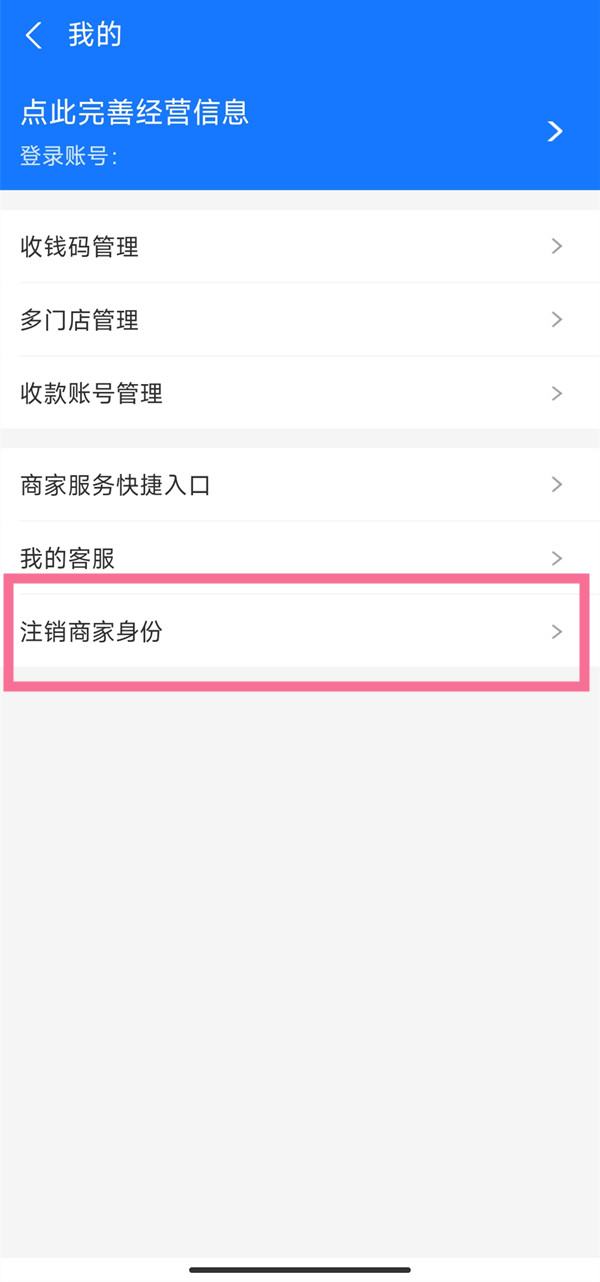600x1282 pixels.
Task: Go back using the top-left arrow
Action: [x=34, y=36]
